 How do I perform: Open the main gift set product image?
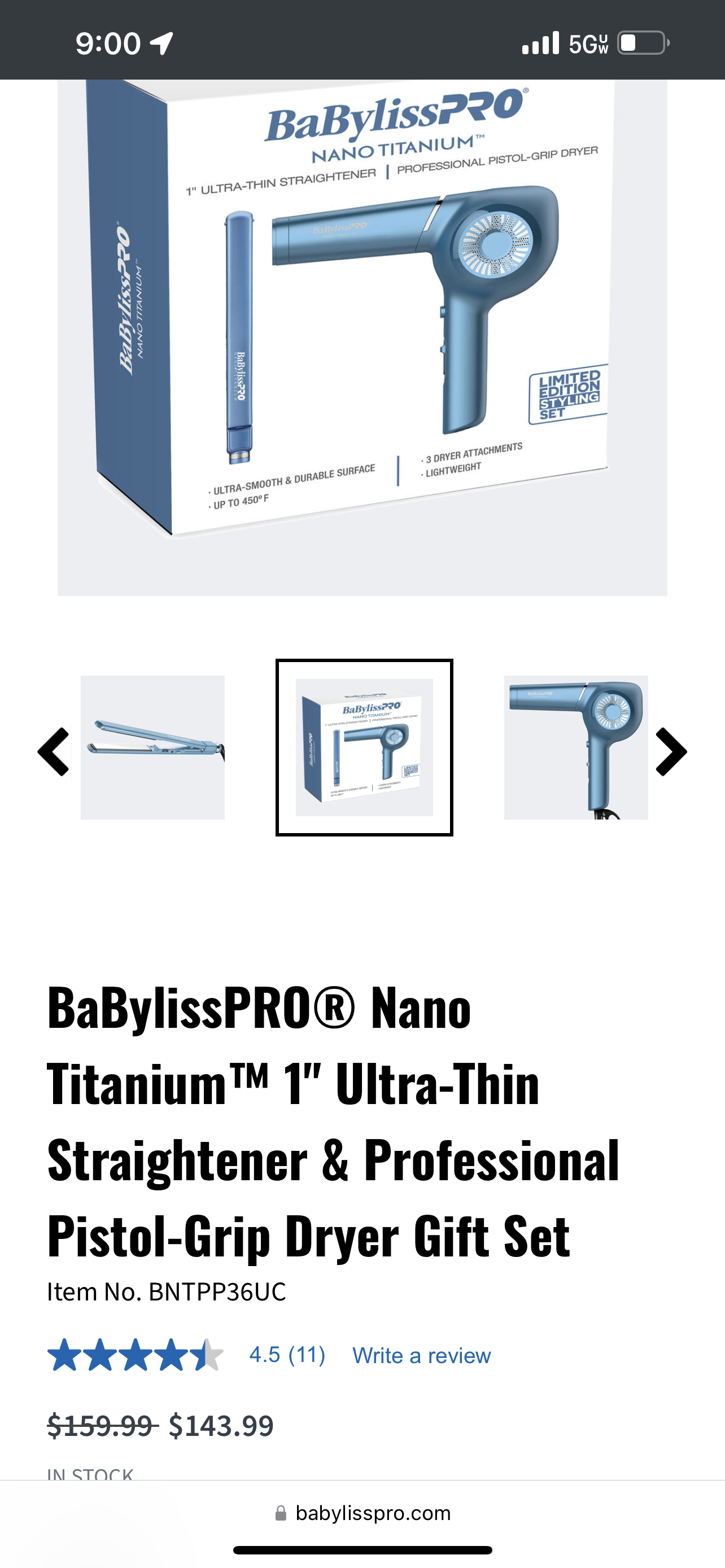click(x=362, y=337)
